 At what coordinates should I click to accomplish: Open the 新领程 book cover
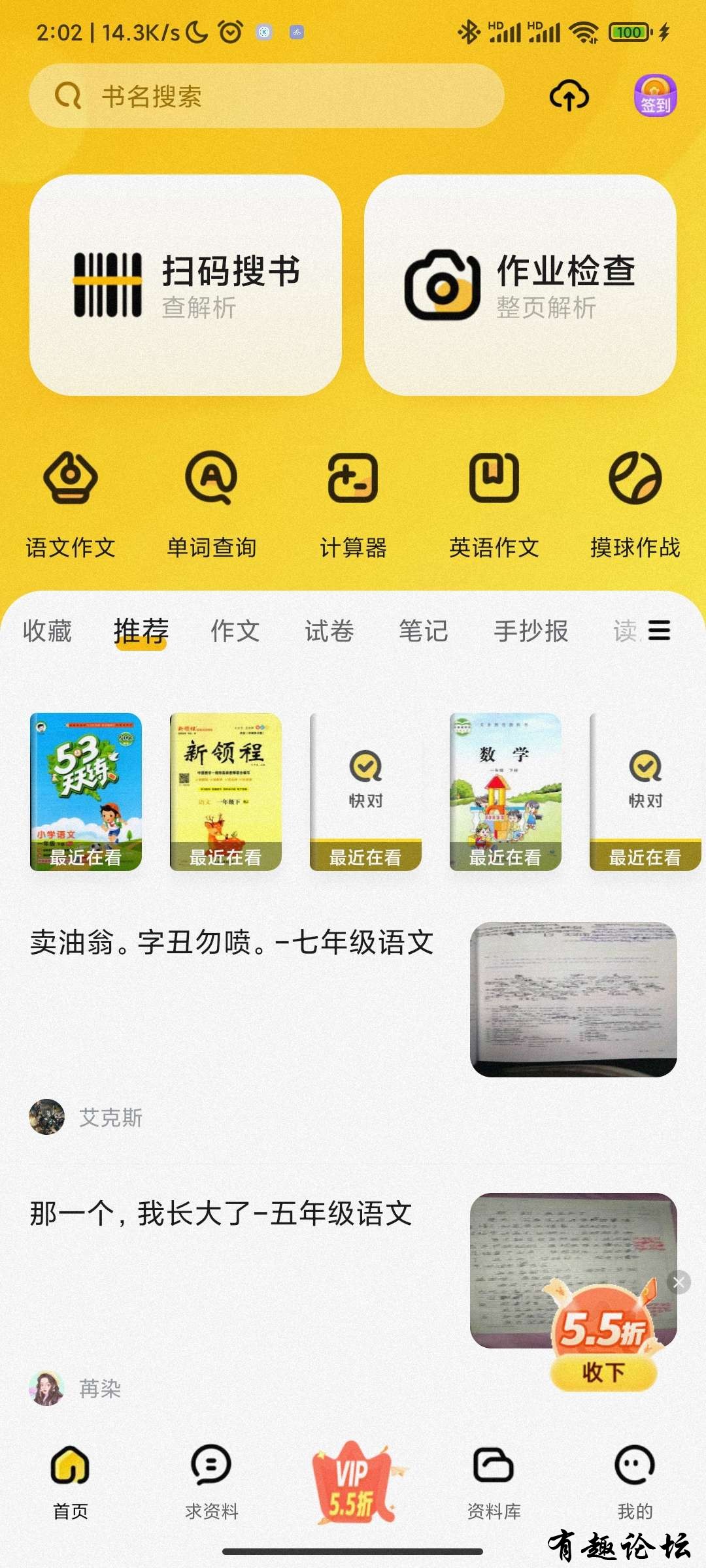(226, 791)
